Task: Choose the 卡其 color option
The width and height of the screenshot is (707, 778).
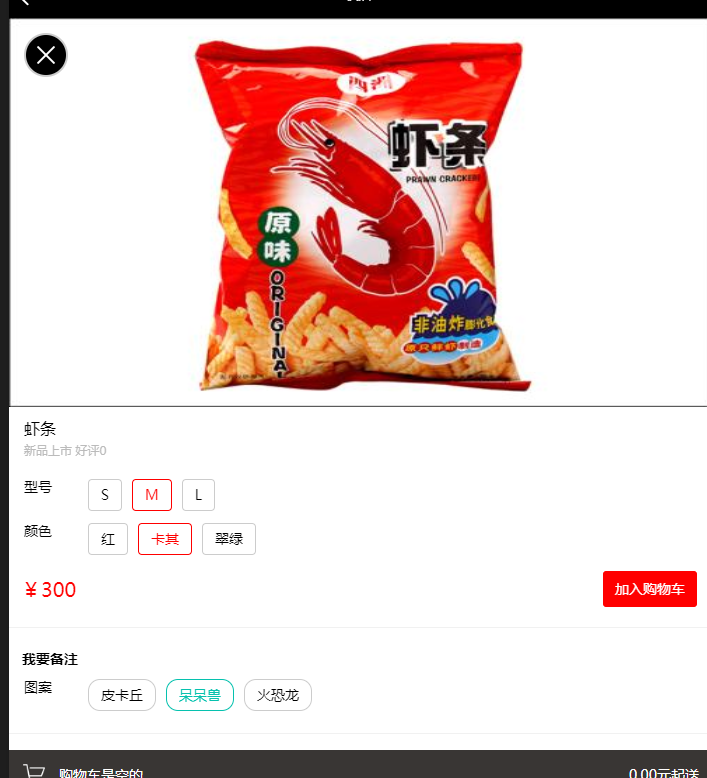Action: pos(165,539)
